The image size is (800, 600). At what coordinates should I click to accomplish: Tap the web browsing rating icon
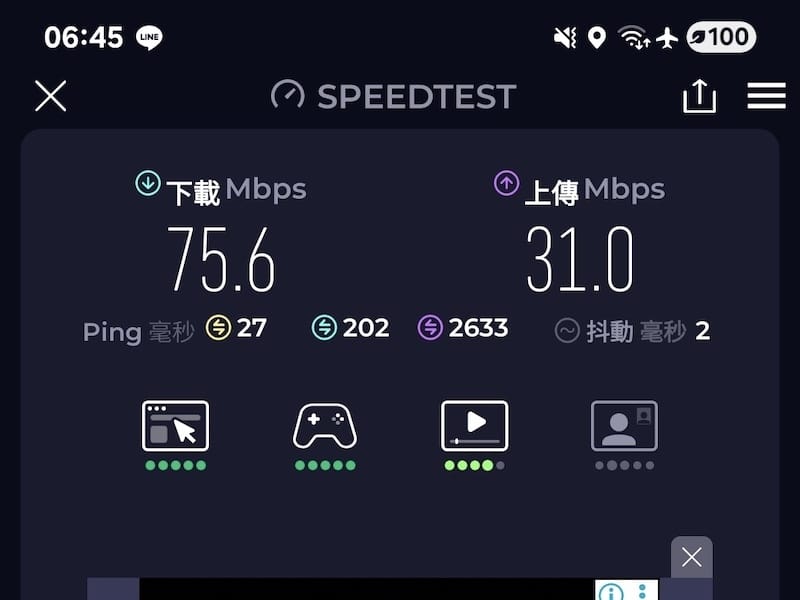point(175,426)
